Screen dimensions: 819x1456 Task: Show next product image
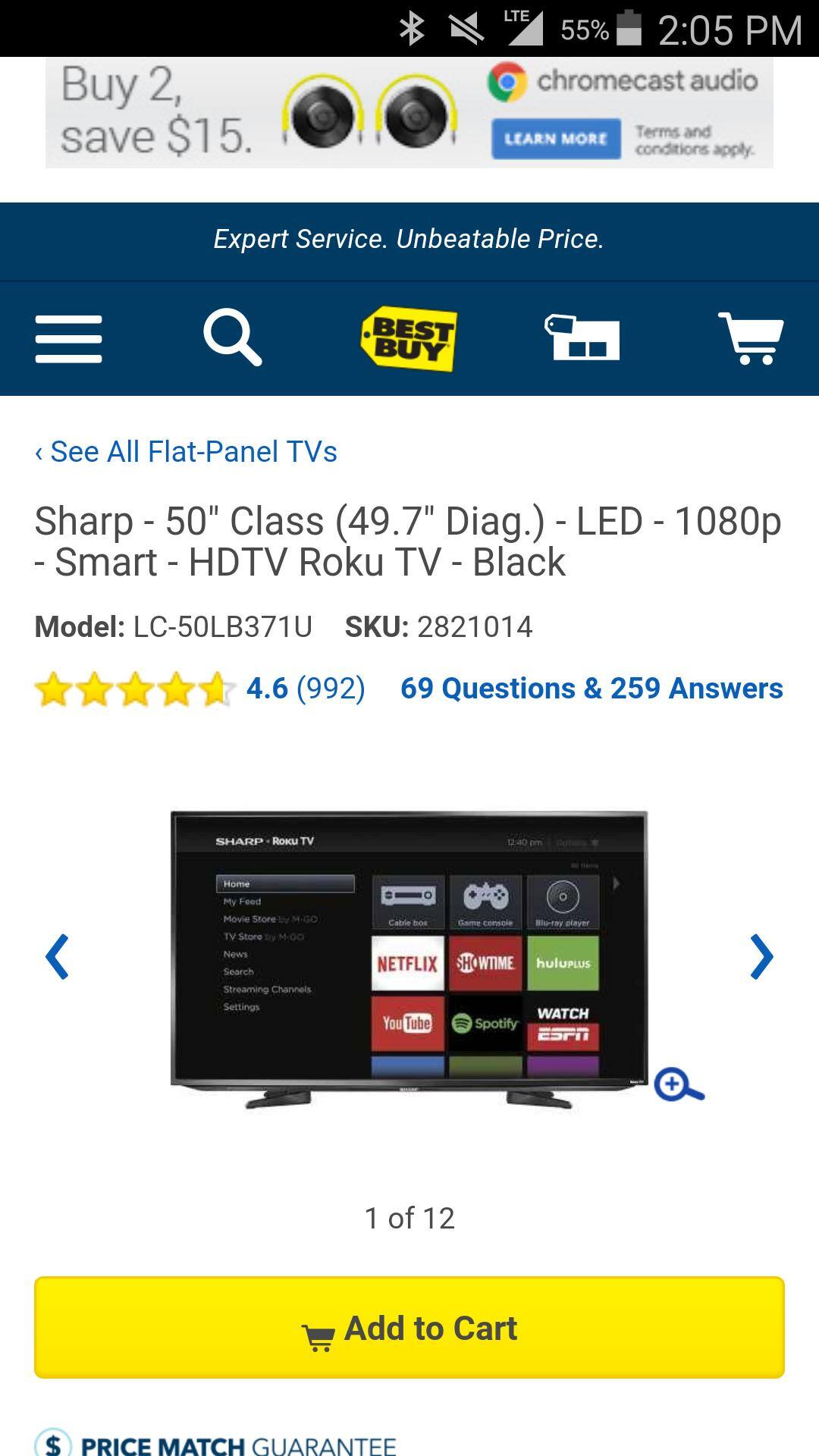(761, 957)
